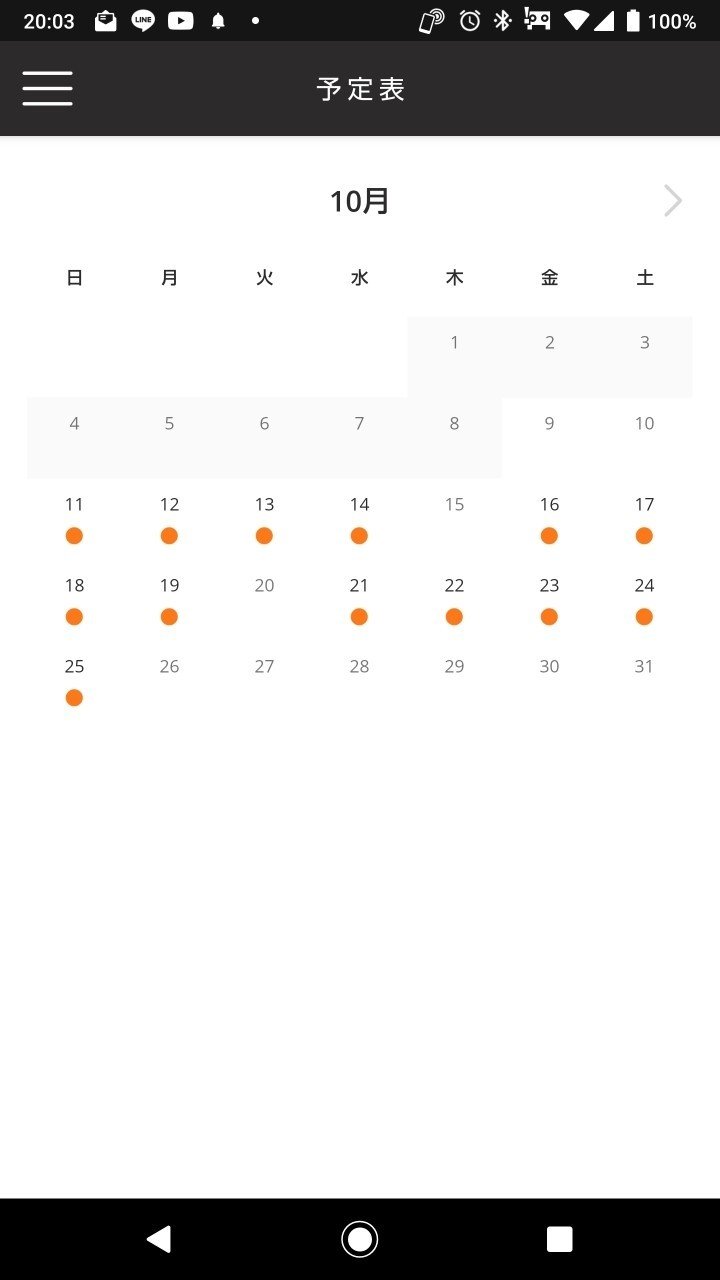Screen dimensions: 720x1280
Task: Select October 11 on the calendar
Action: pyautogui.click(x=74, y=518)
